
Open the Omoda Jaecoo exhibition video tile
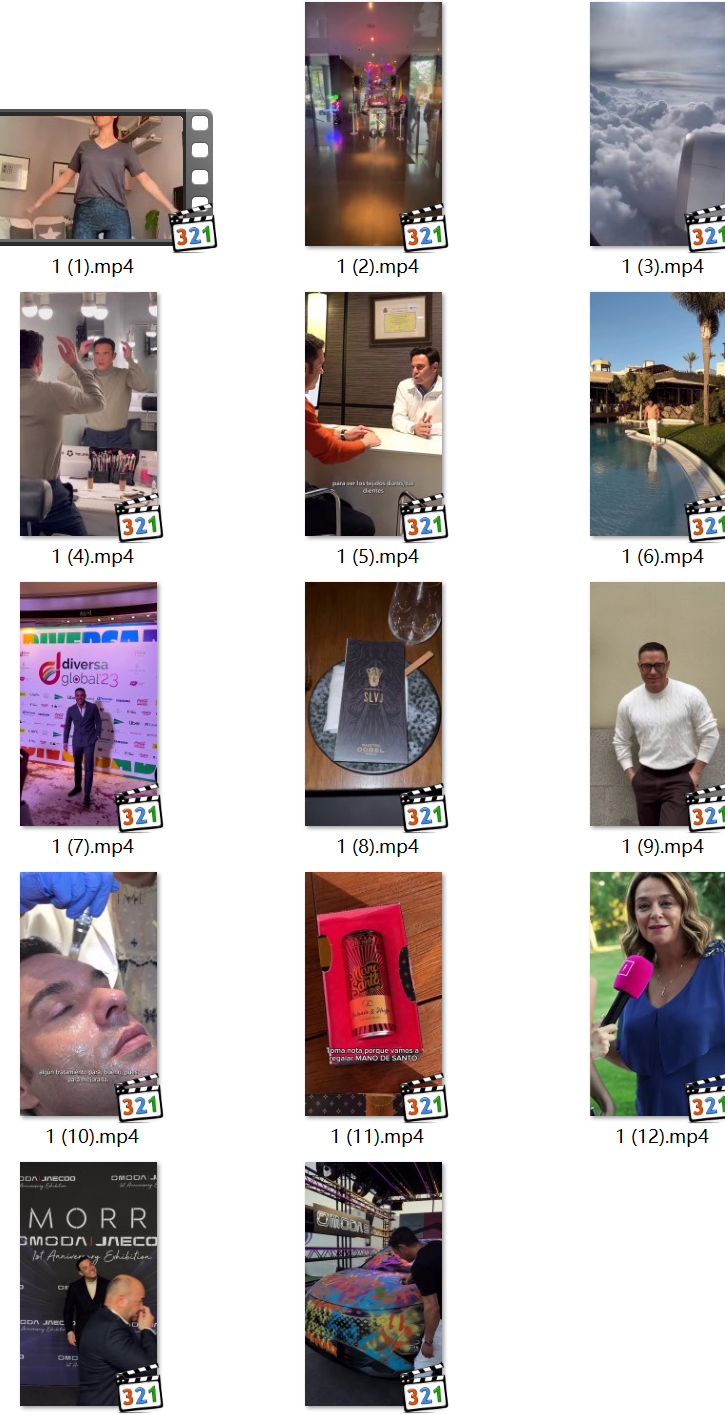pyautogui.click(x=88, y=1284)
